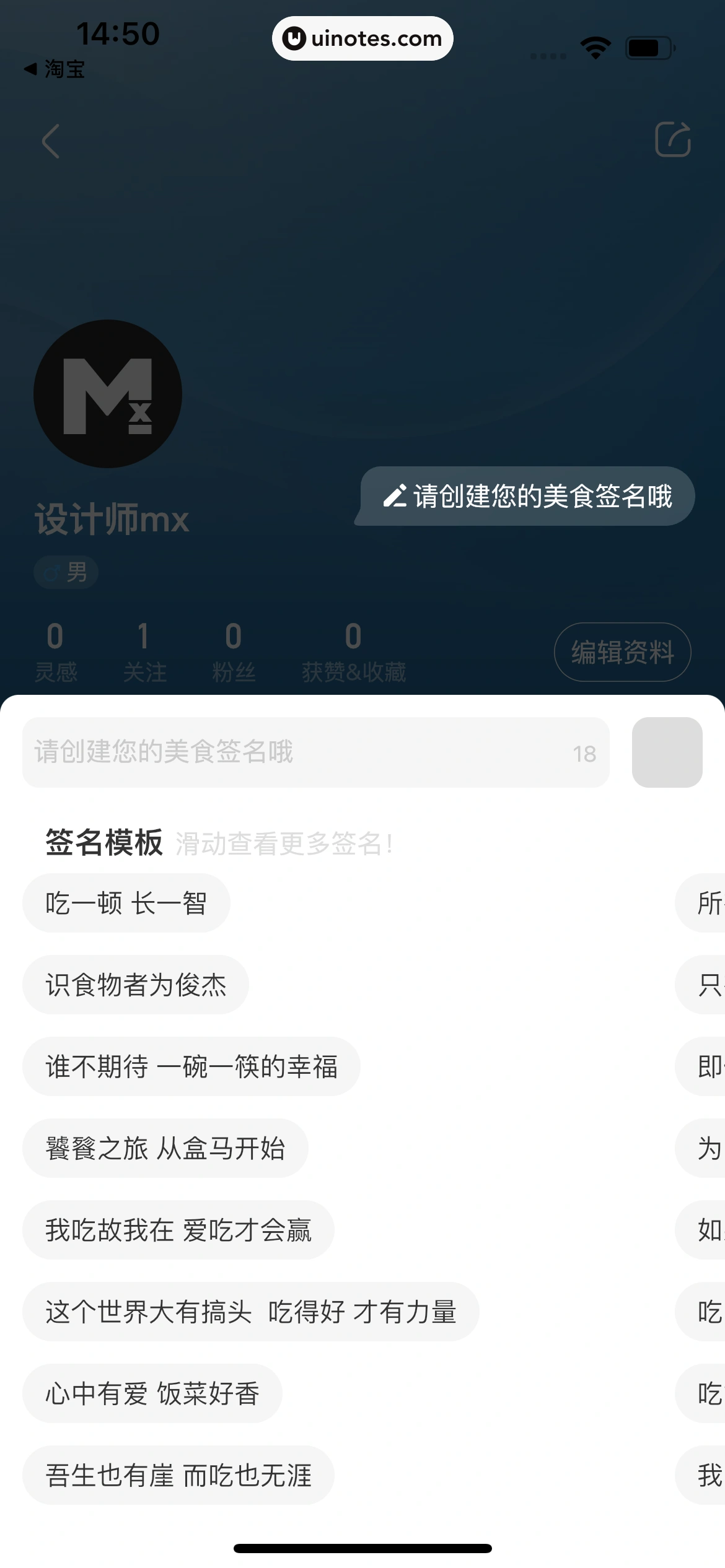The image size is (725, 1568).
Task: Select 饕餮之旅 从盒马开始
Action: [165, 1148]
